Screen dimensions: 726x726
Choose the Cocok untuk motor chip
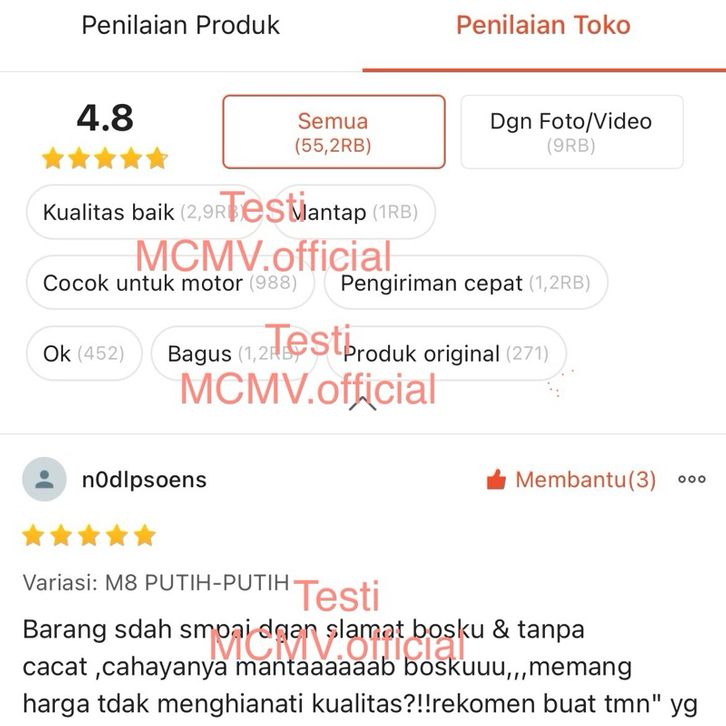click(170, 283)
